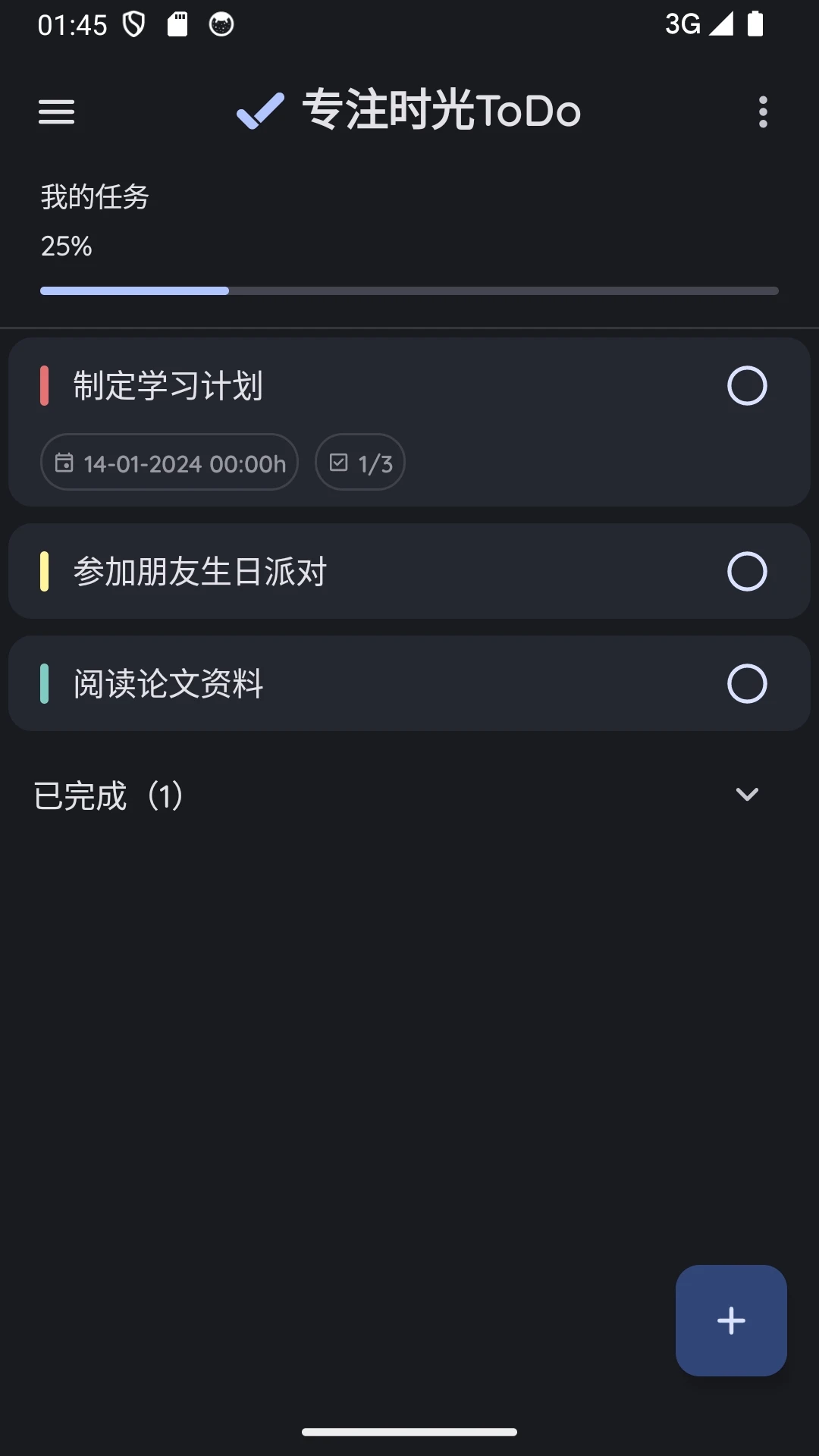Complete the 阅读论文资料 task

(x=748, y=683)
